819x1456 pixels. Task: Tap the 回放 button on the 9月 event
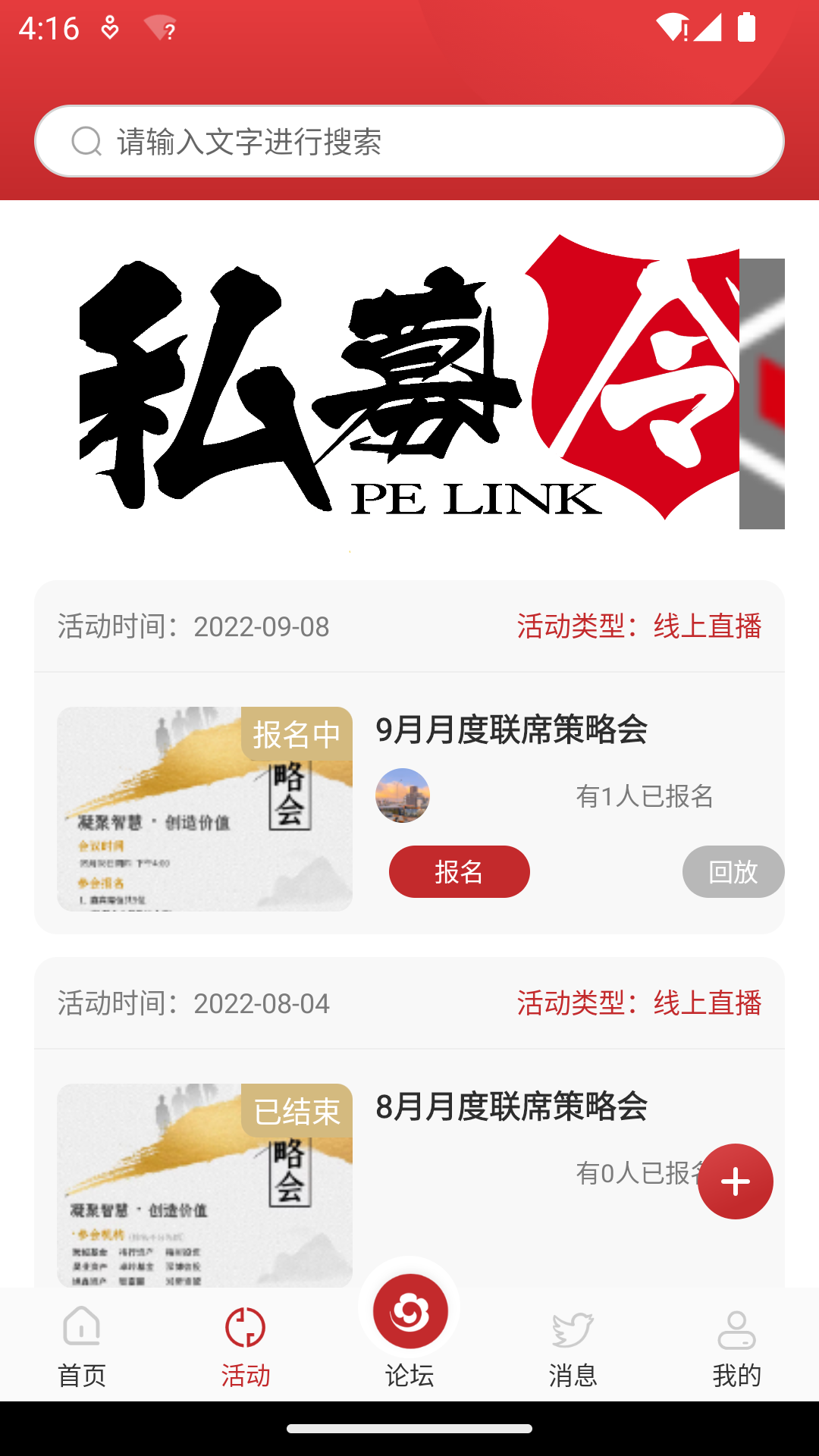733,872
